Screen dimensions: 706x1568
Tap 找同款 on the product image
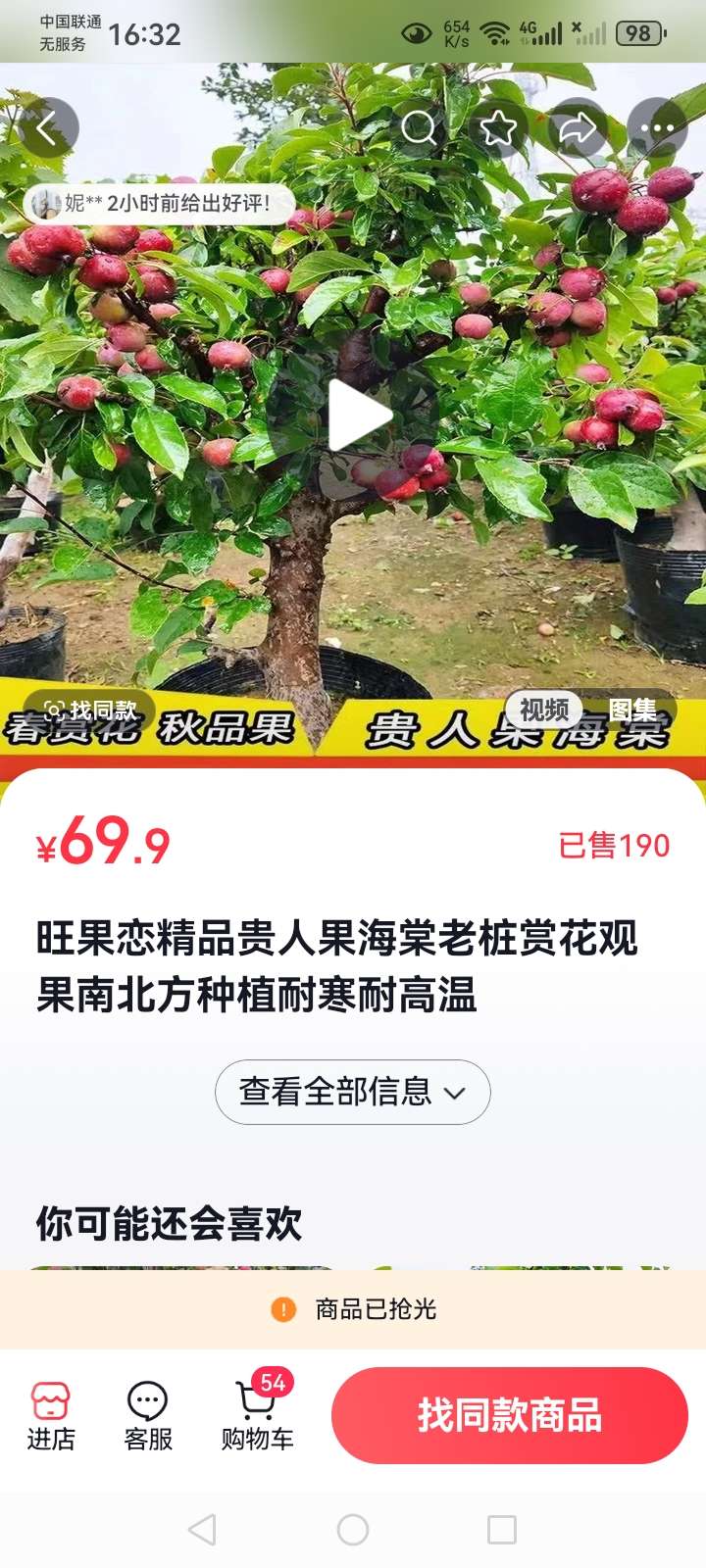pyautogui.click(x=90, y=709)
